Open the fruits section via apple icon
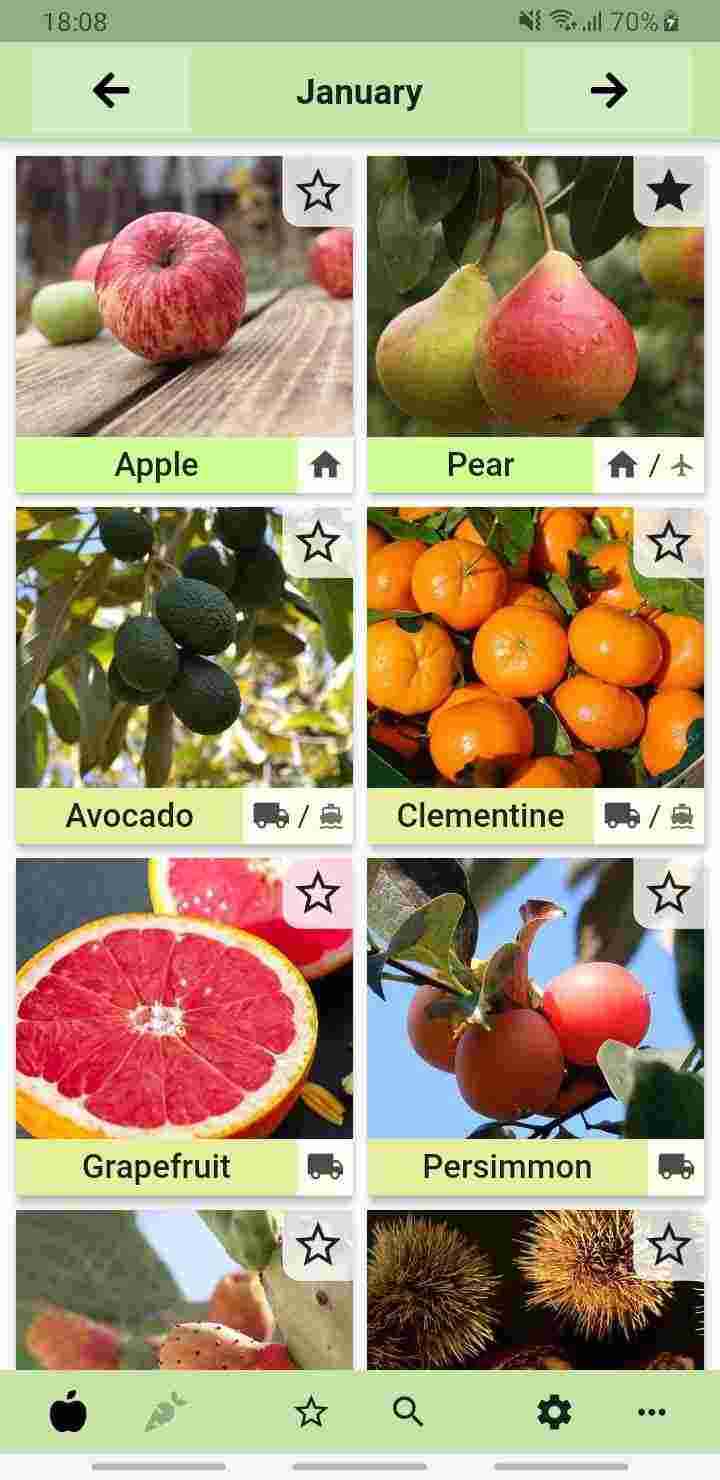This screenshot has width=720, height=1480. [67, 1412]
